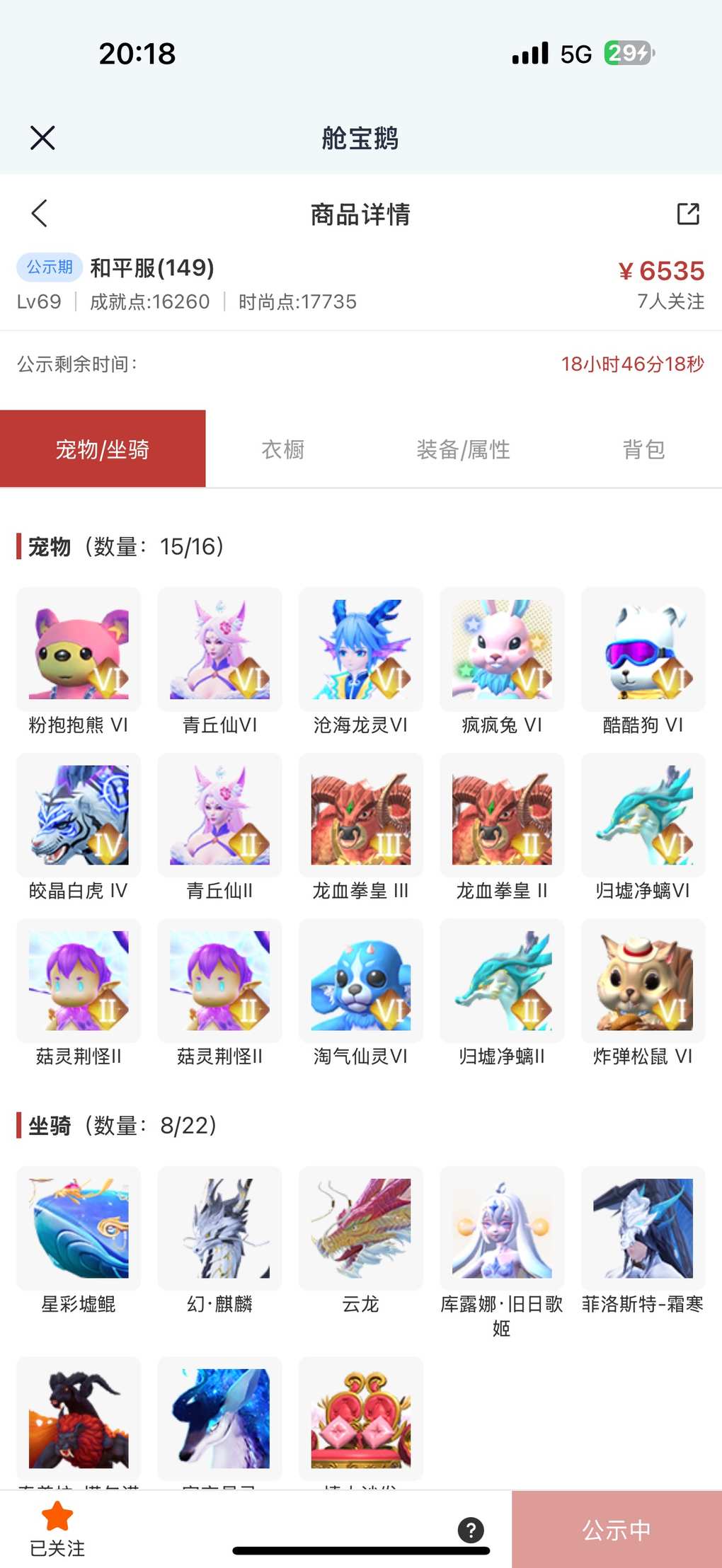
Task: Select the 背包 tab
Action: tap(643, 449)
